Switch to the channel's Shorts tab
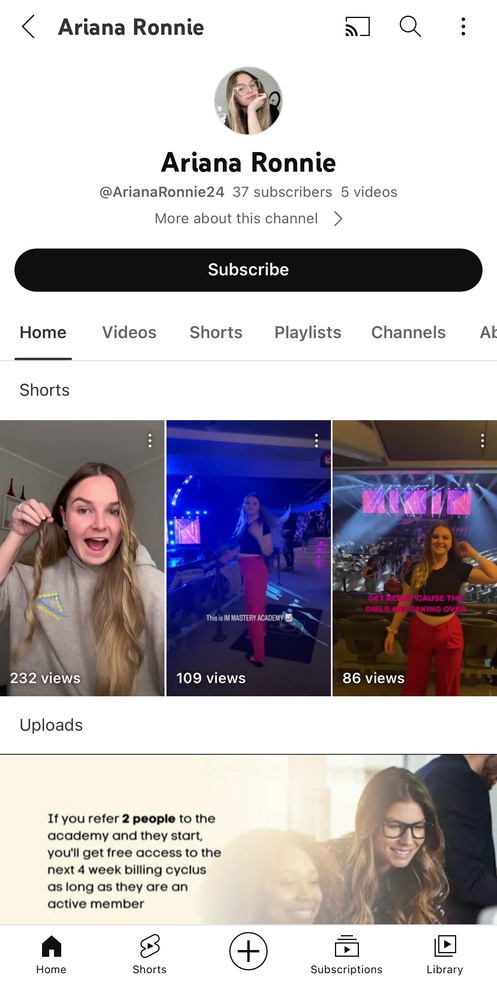 [x=216, y=332]
